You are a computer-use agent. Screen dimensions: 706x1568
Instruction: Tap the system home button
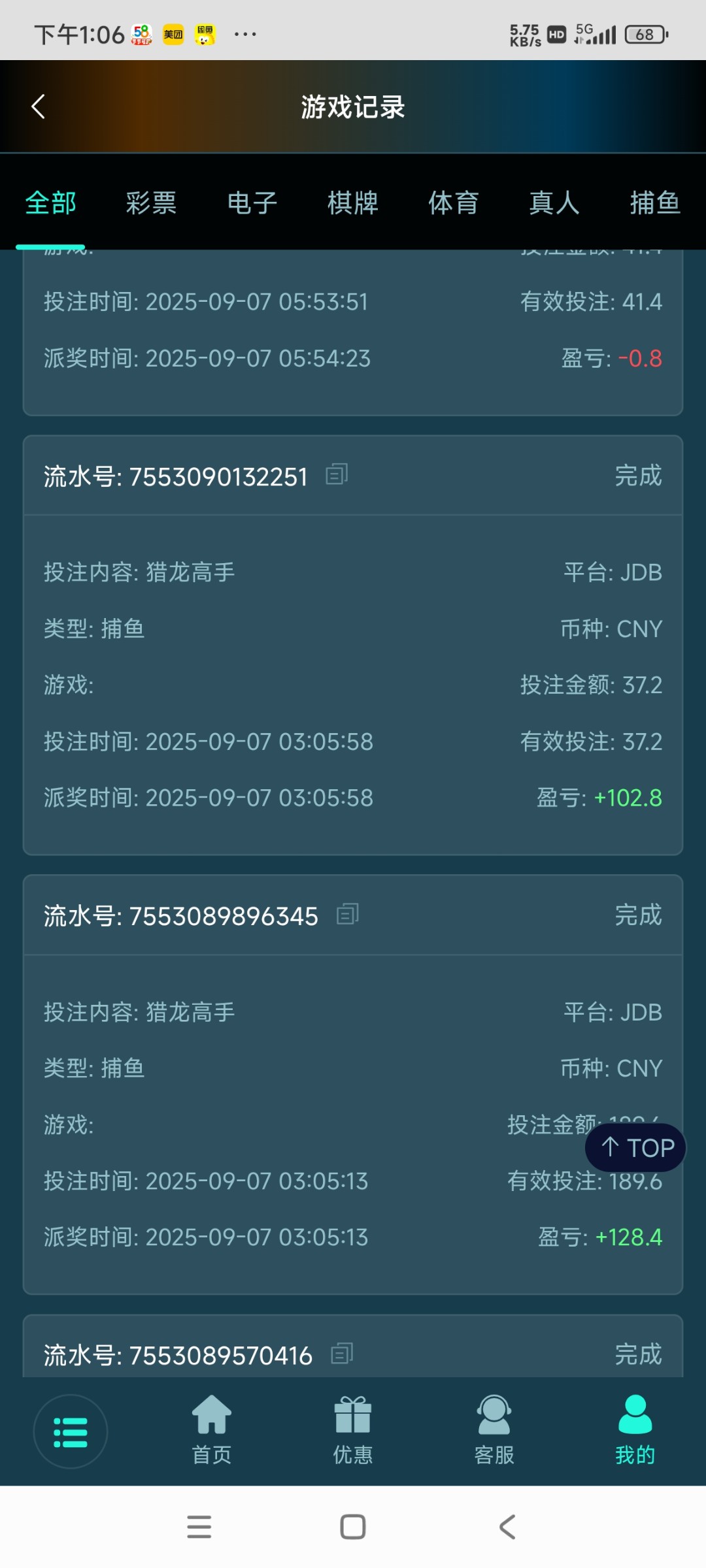point(353,1527)
